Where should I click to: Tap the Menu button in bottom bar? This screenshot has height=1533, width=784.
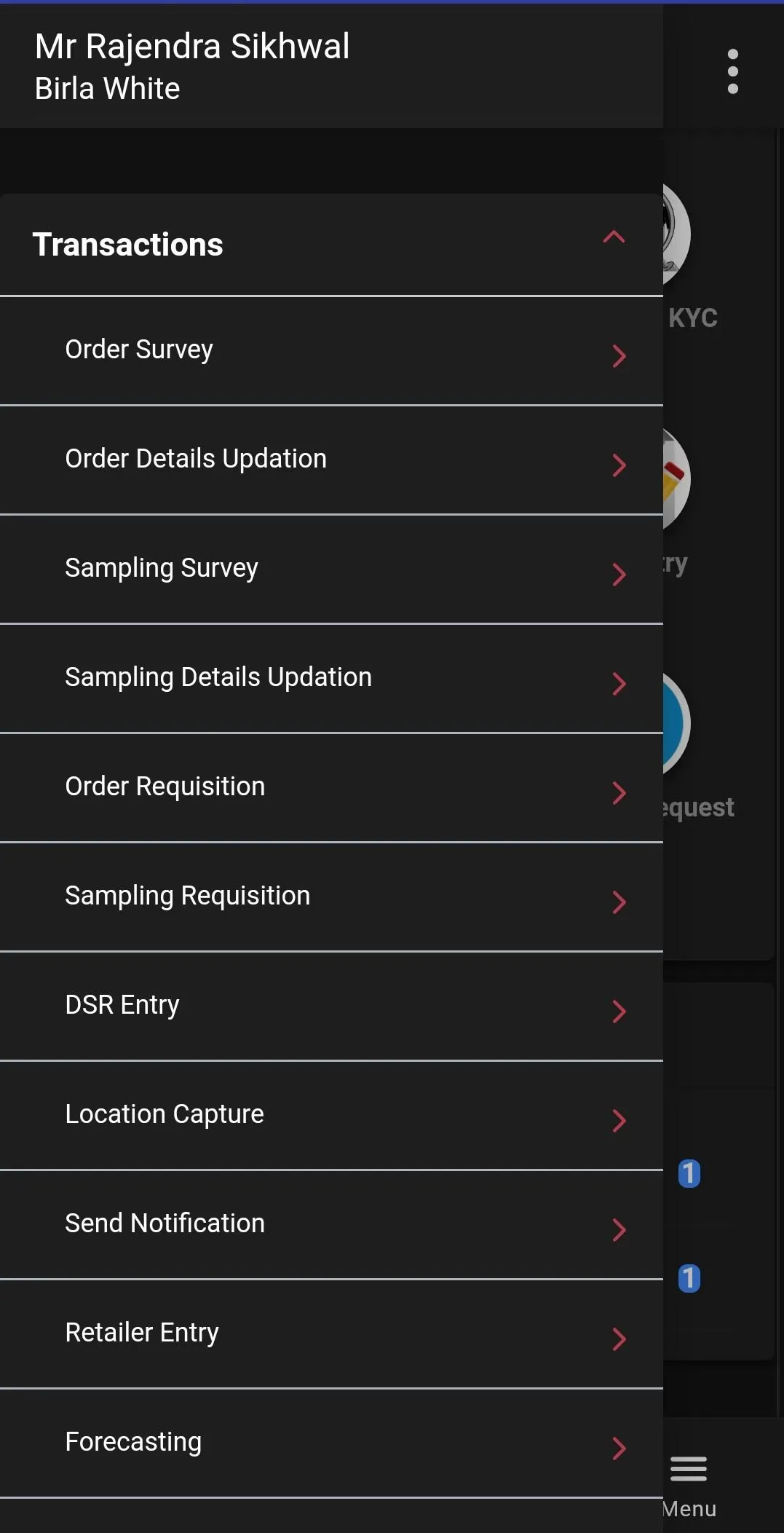pos(689,1484)
